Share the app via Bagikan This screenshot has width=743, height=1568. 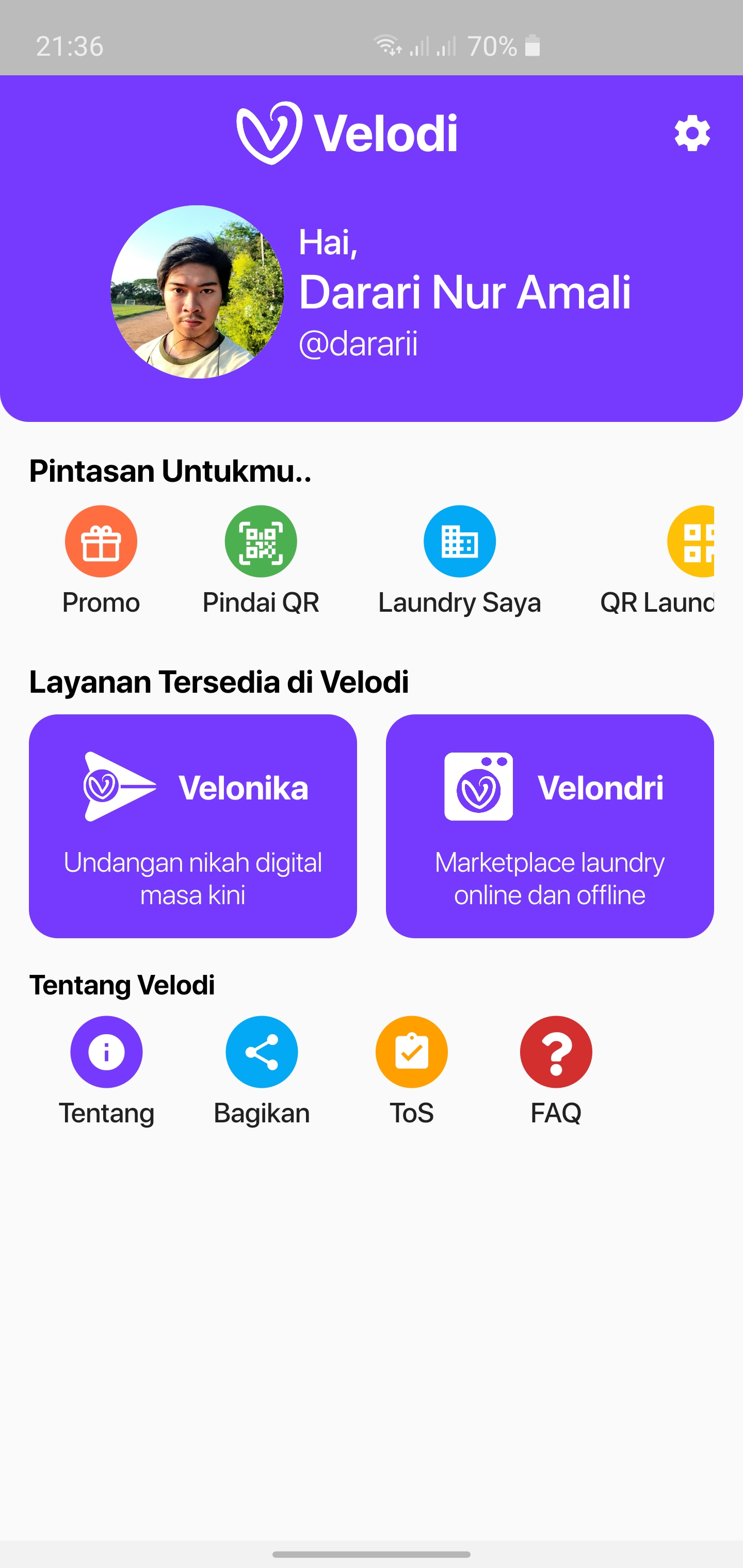[261, 1052]
